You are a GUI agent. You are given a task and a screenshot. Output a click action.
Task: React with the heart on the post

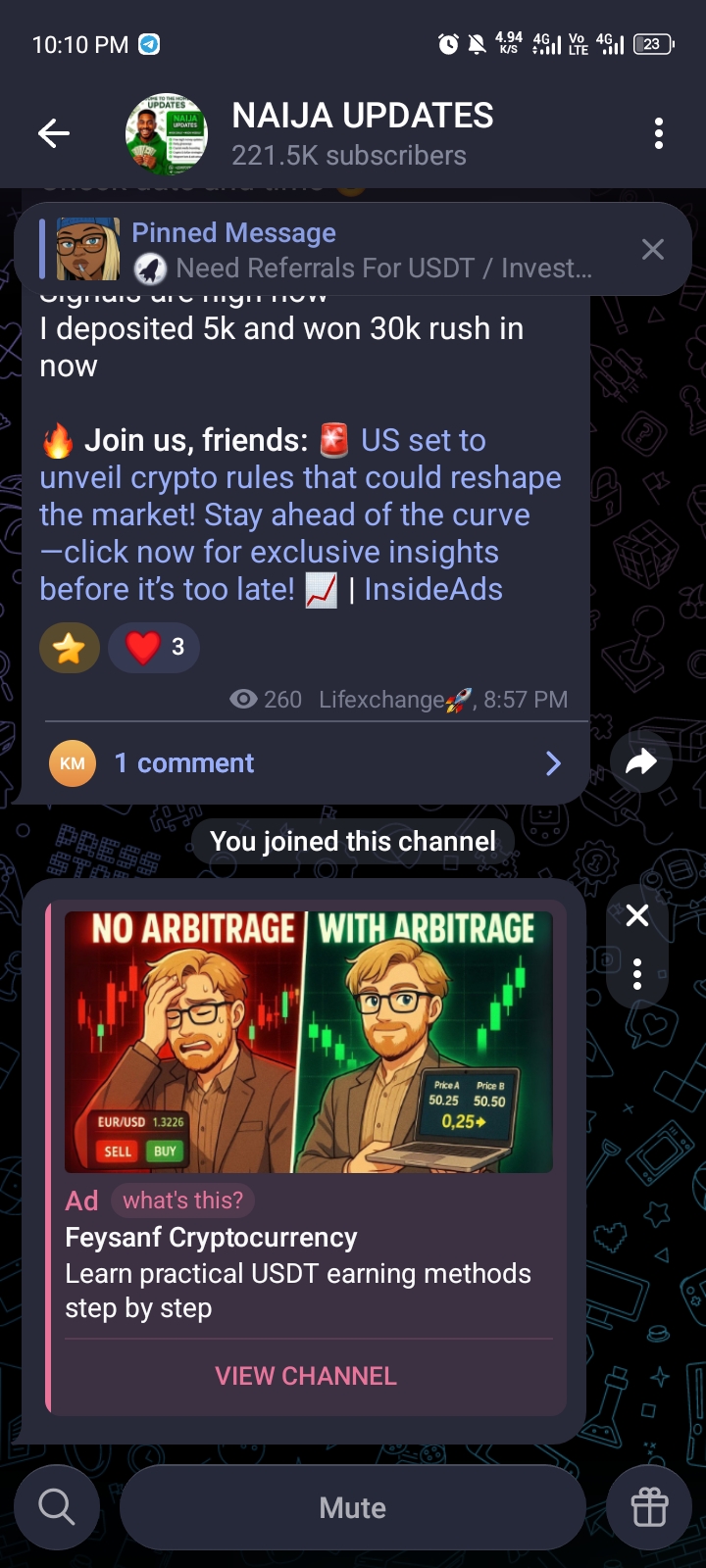coord(154,648)
